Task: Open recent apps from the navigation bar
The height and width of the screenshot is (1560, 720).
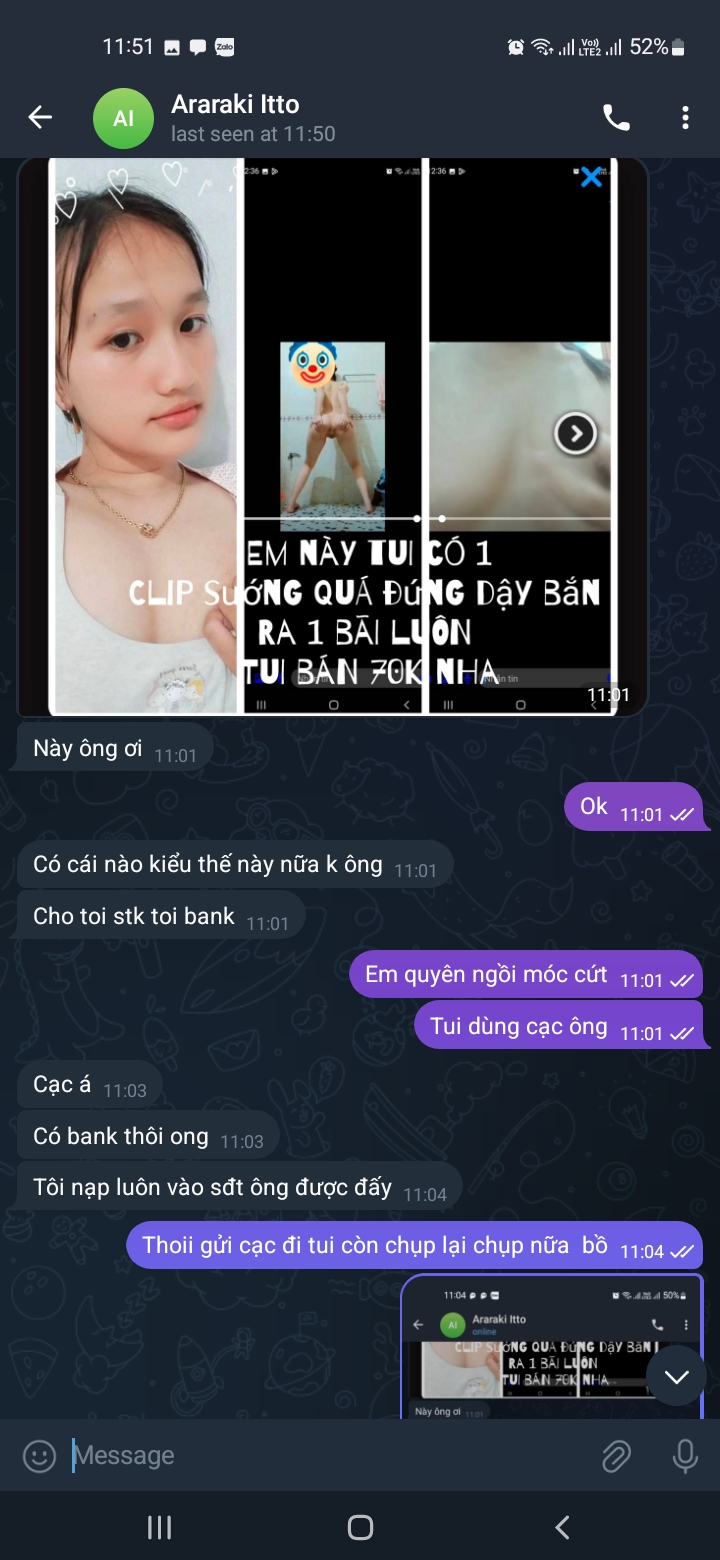Action: pyautogui.click(x=160, y=1527)
